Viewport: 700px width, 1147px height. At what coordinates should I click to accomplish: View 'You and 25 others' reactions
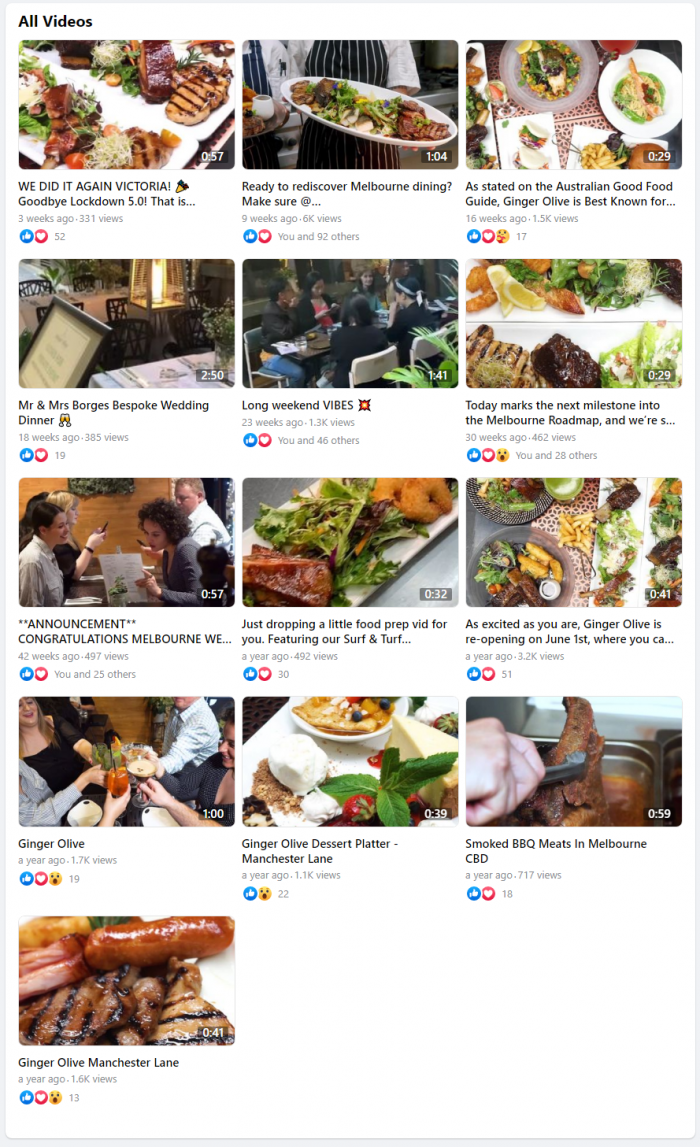point(94,675)
